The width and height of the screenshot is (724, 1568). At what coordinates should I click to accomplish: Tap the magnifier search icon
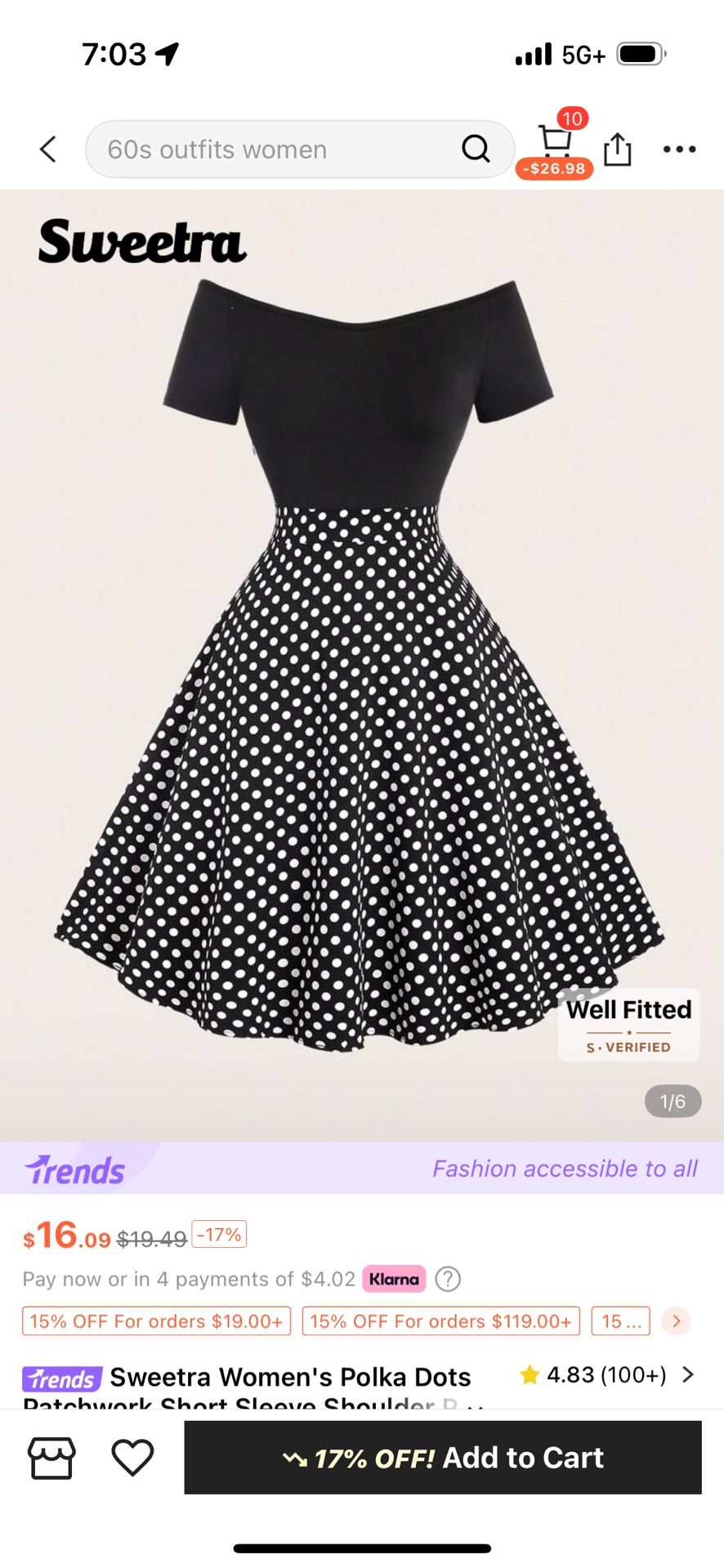tap(476, 149)
